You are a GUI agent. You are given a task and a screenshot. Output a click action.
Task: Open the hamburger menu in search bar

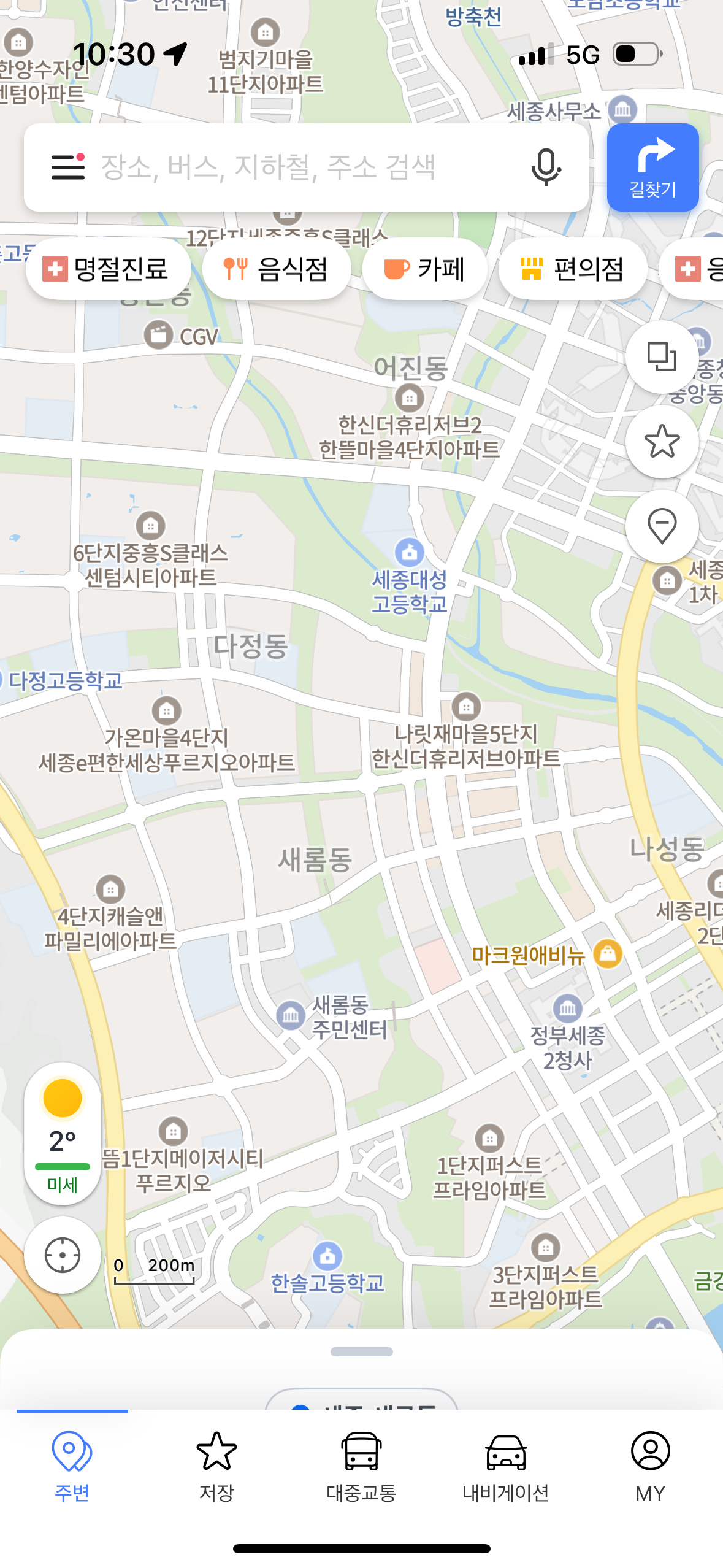(x=67, y=167)
